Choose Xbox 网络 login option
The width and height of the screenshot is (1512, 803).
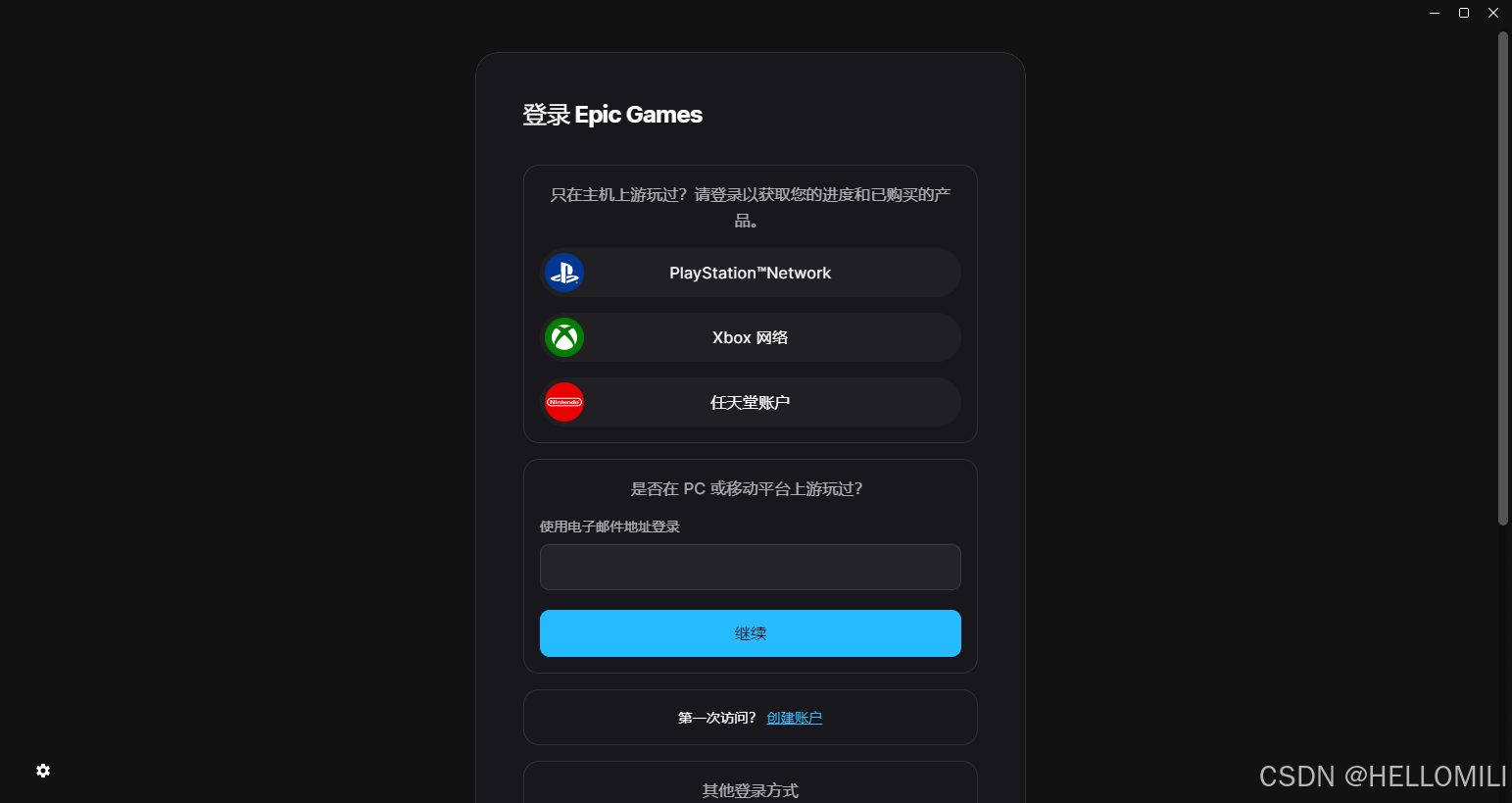click(750, 337)
